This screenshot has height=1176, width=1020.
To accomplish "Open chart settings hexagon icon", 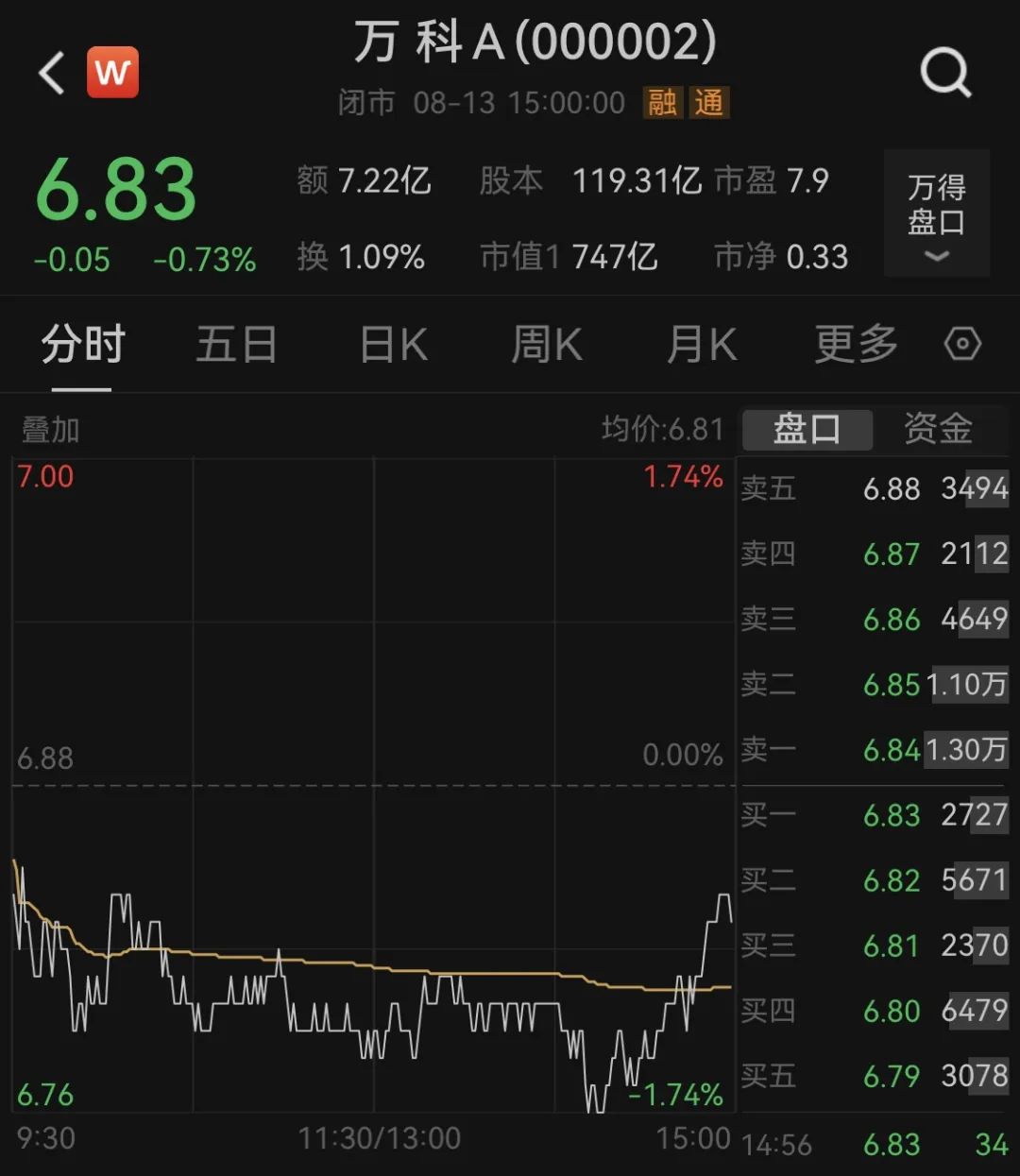I will click(962, 344).
